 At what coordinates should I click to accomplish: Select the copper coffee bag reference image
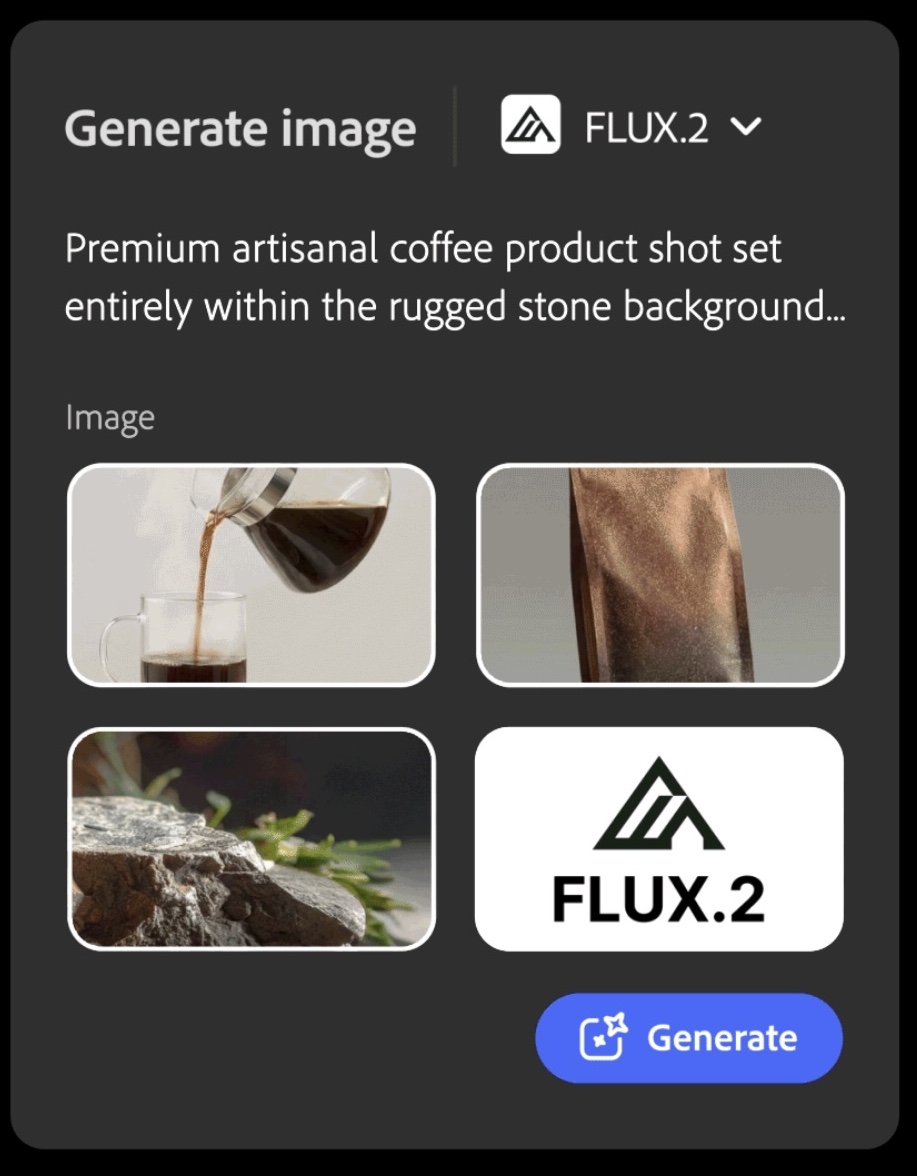(660, 575)
